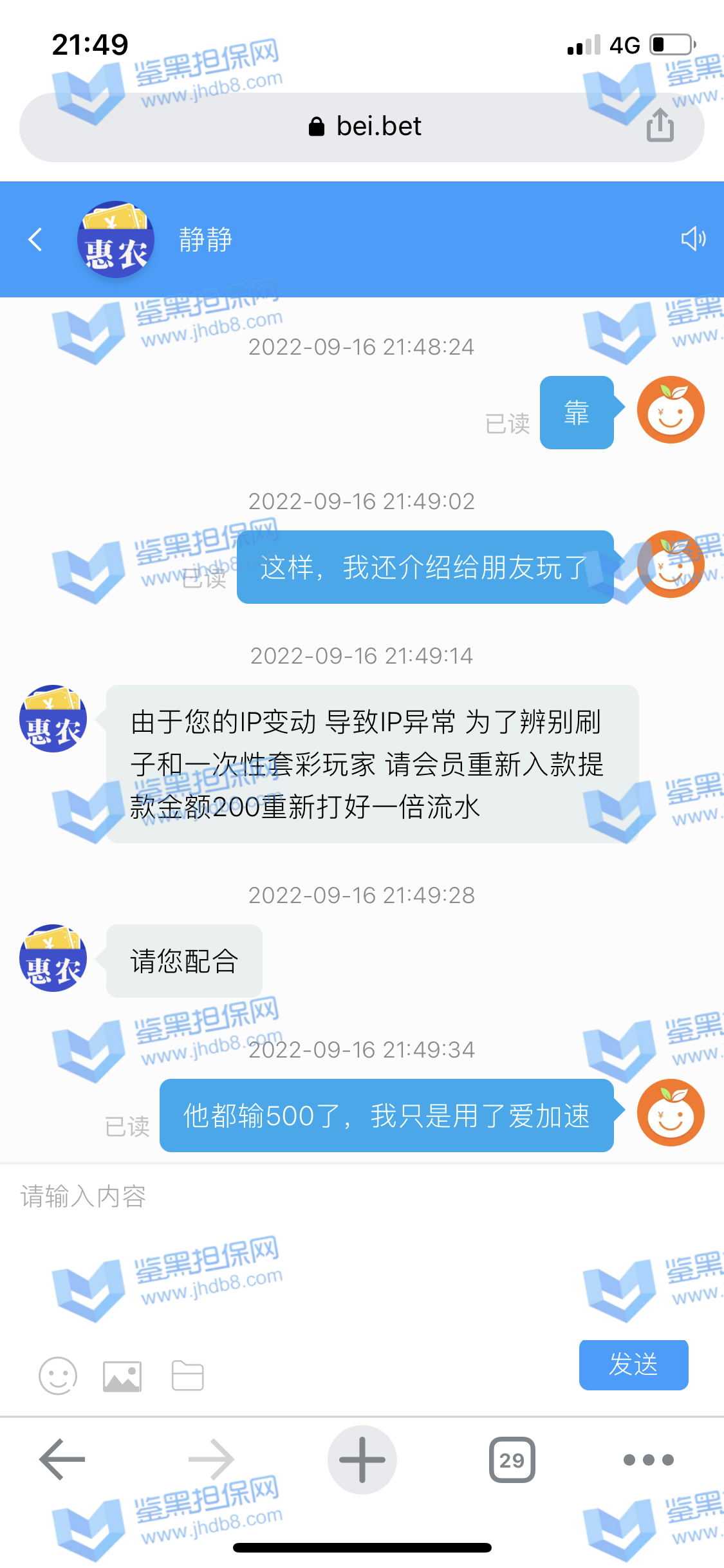The height and width of the screenshot is (1568, 724).
Task: Attach an image to the message
Action: tap(122, 1376)
